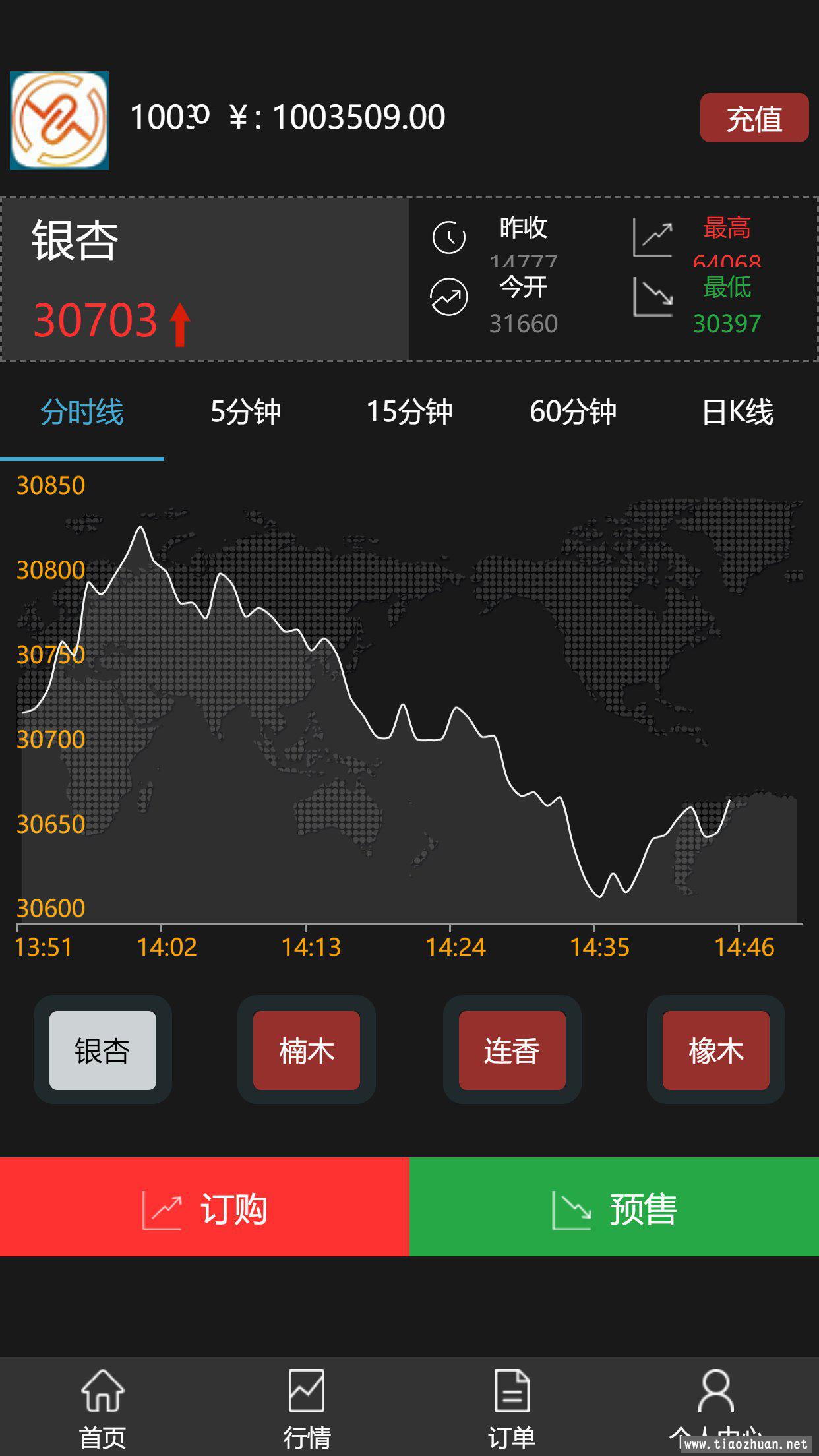Choose the 楠木 product

tap(307, 1050)
